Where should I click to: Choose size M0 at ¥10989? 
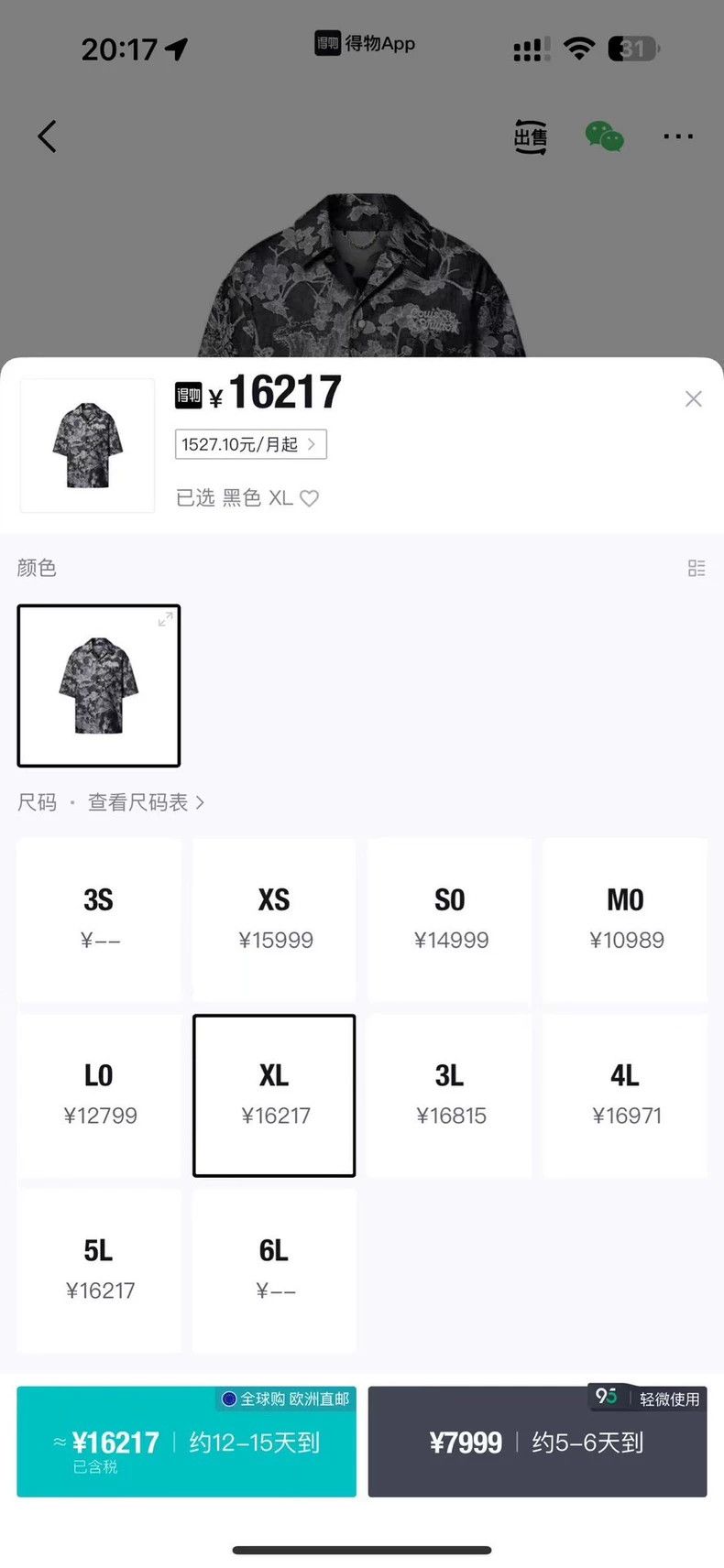[625, 919]
